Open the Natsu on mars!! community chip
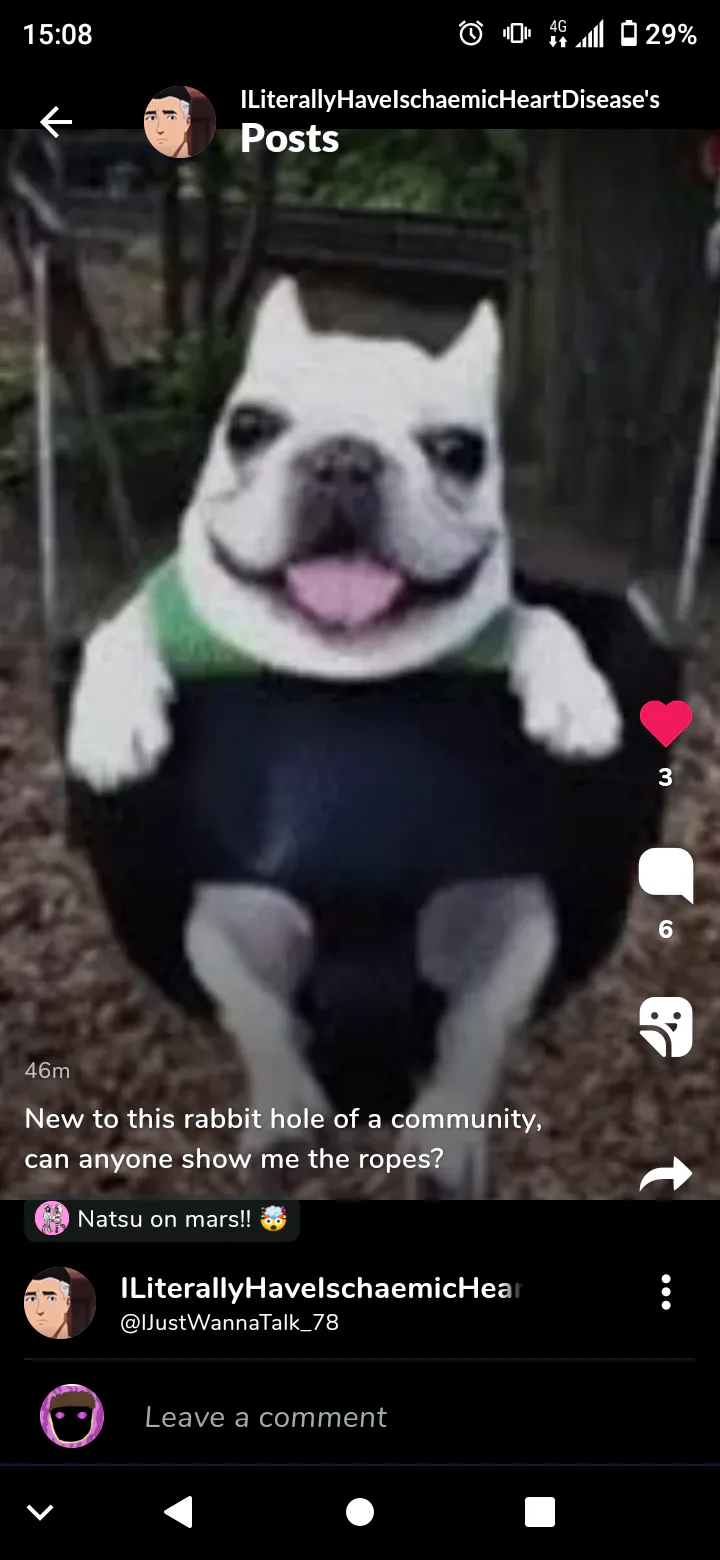 pyautogui.click(x=162, y=1219)
